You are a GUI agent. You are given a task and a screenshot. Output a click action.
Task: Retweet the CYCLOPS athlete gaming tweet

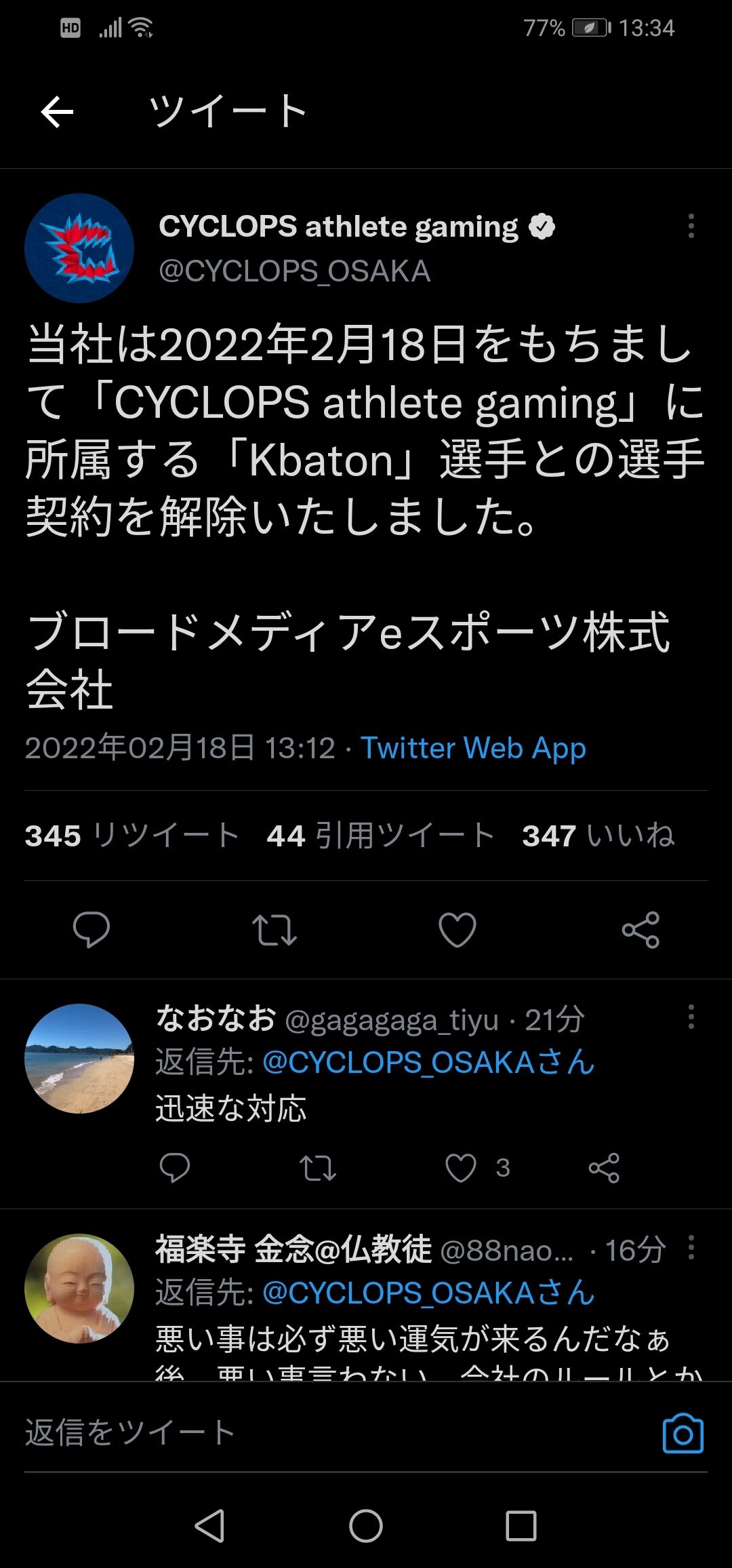[x=274, y=929]
